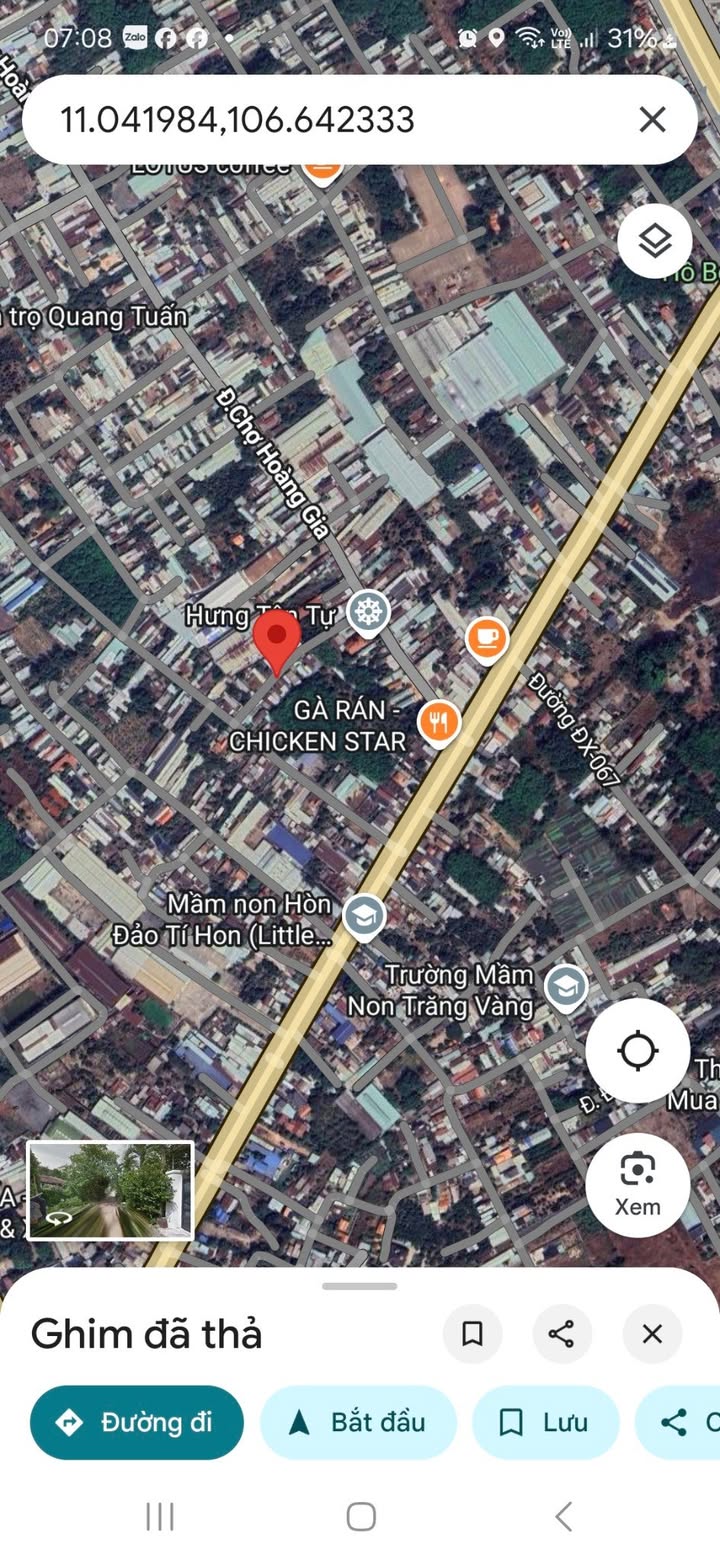Viewport: 720px width, 1560px height.
Task: Select Mầm non Hòn Đảo Tí Hon marker
Action: [363, 915]
